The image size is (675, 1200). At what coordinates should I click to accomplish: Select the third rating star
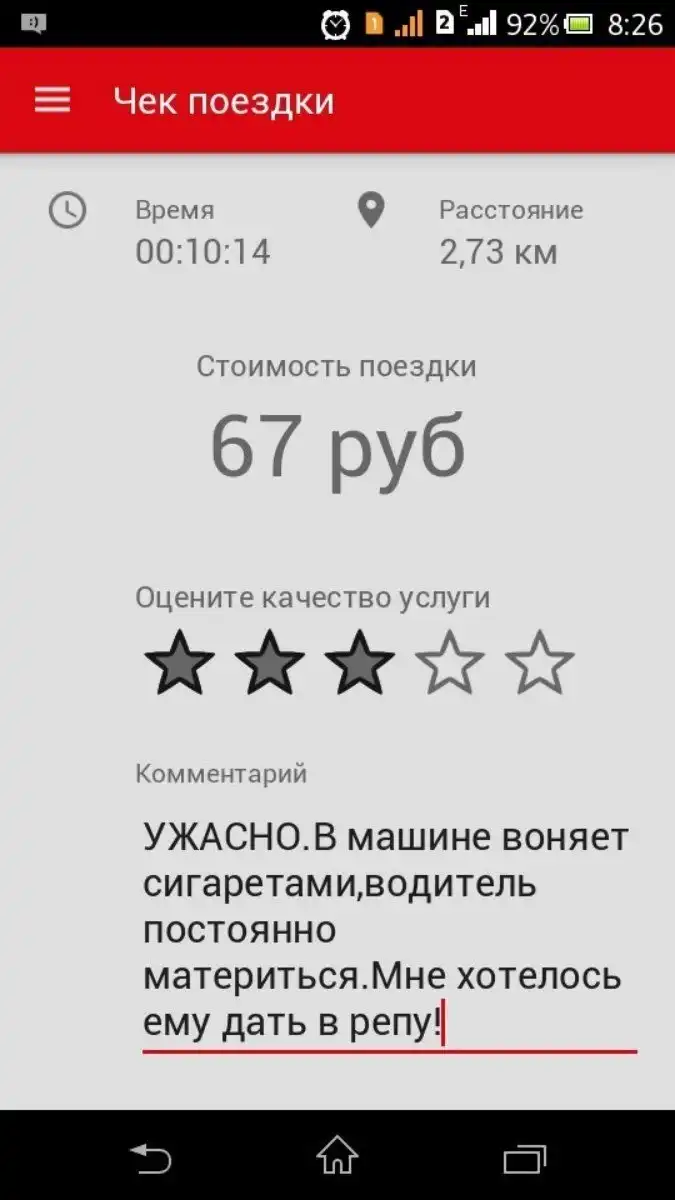tap(359, 662)
